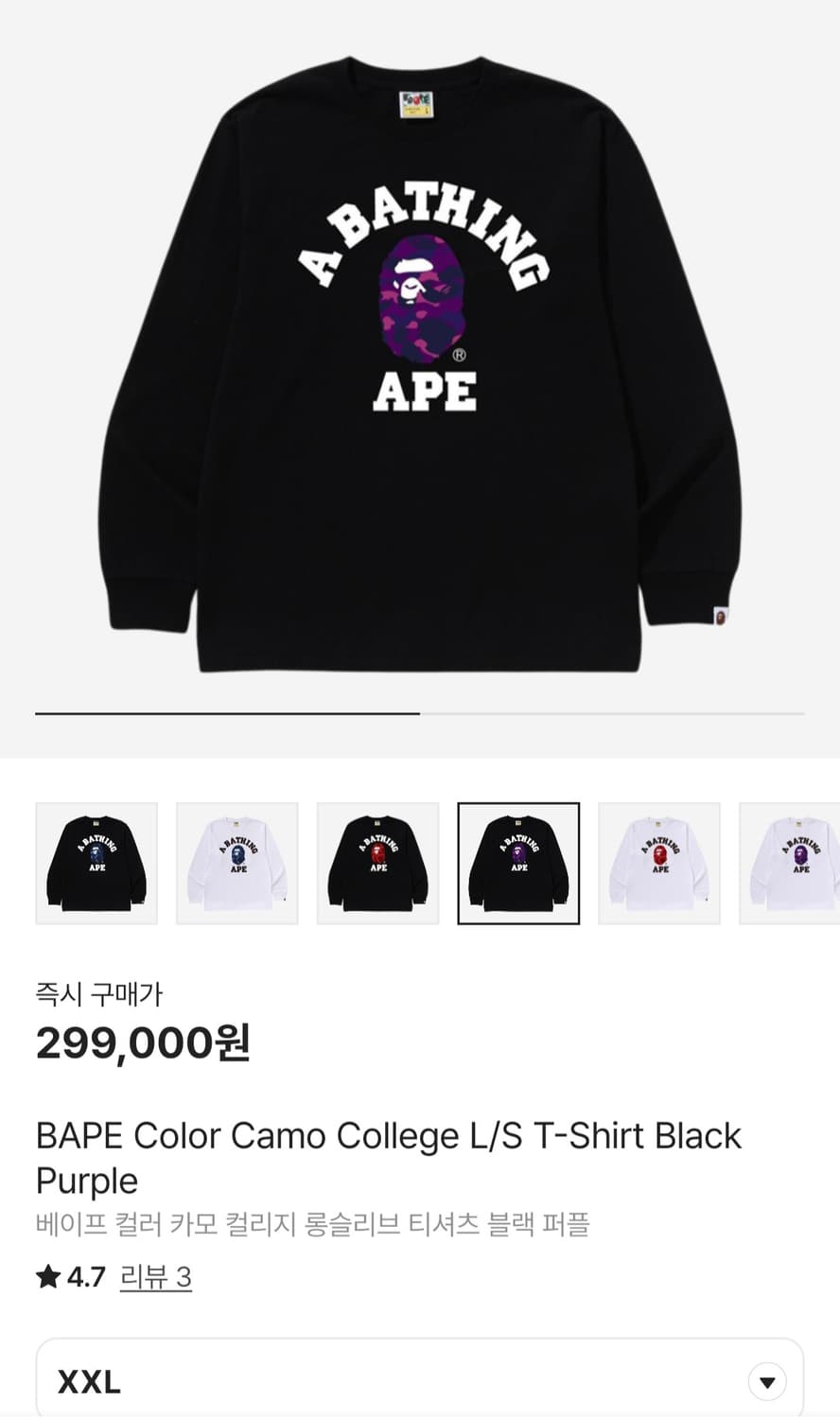This screenshot has width=840, height=1419.
Task: Select the black tee with red camo thumbnail
Action: tap(377, 864)
